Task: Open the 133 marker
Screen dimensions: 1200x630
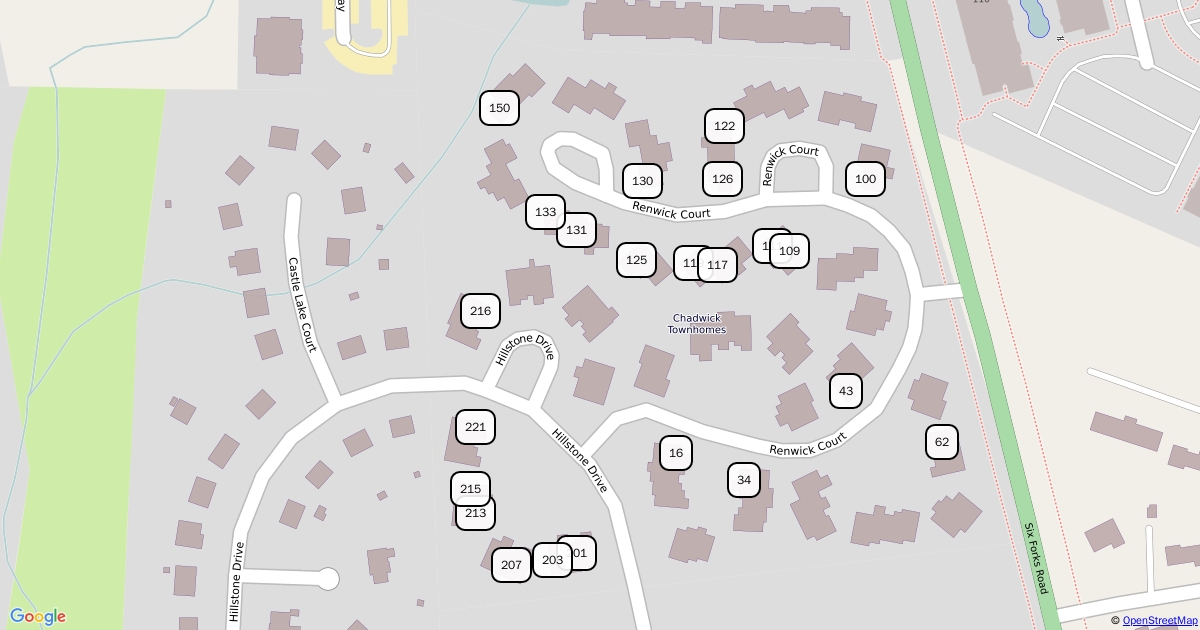Action: (545, 212)
